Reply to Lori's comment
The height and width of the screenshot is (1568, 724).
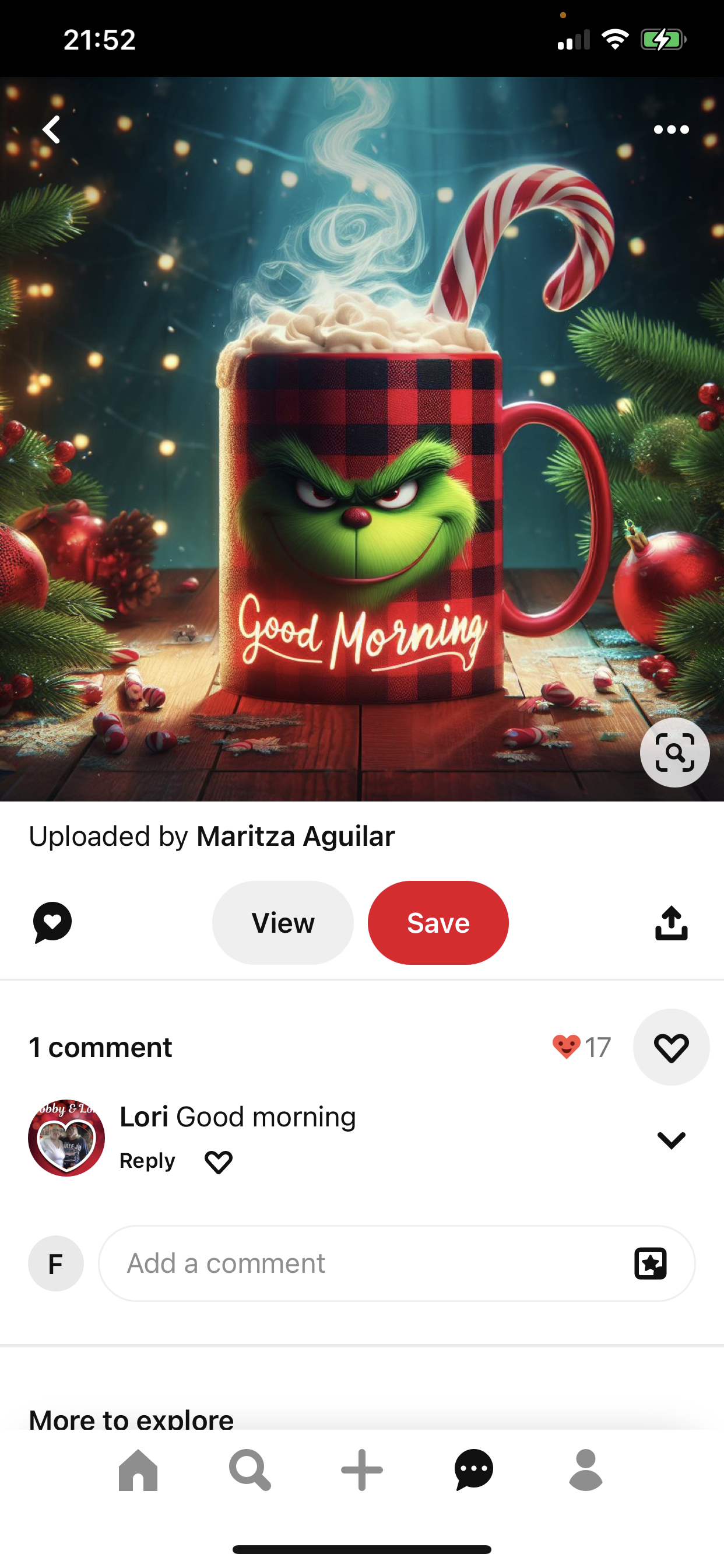tap(147, 1161)
